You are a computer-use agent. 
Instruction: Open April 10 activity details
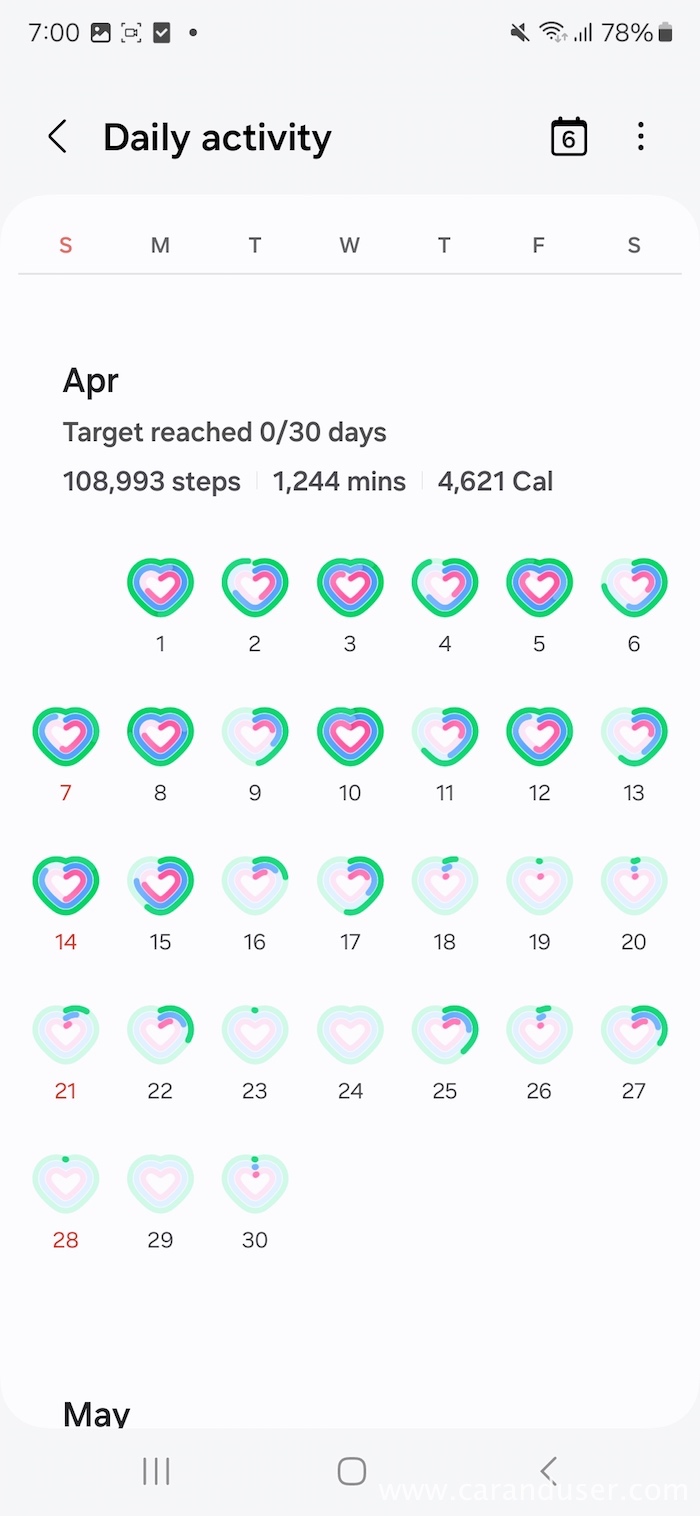click(x=350, y=737)
